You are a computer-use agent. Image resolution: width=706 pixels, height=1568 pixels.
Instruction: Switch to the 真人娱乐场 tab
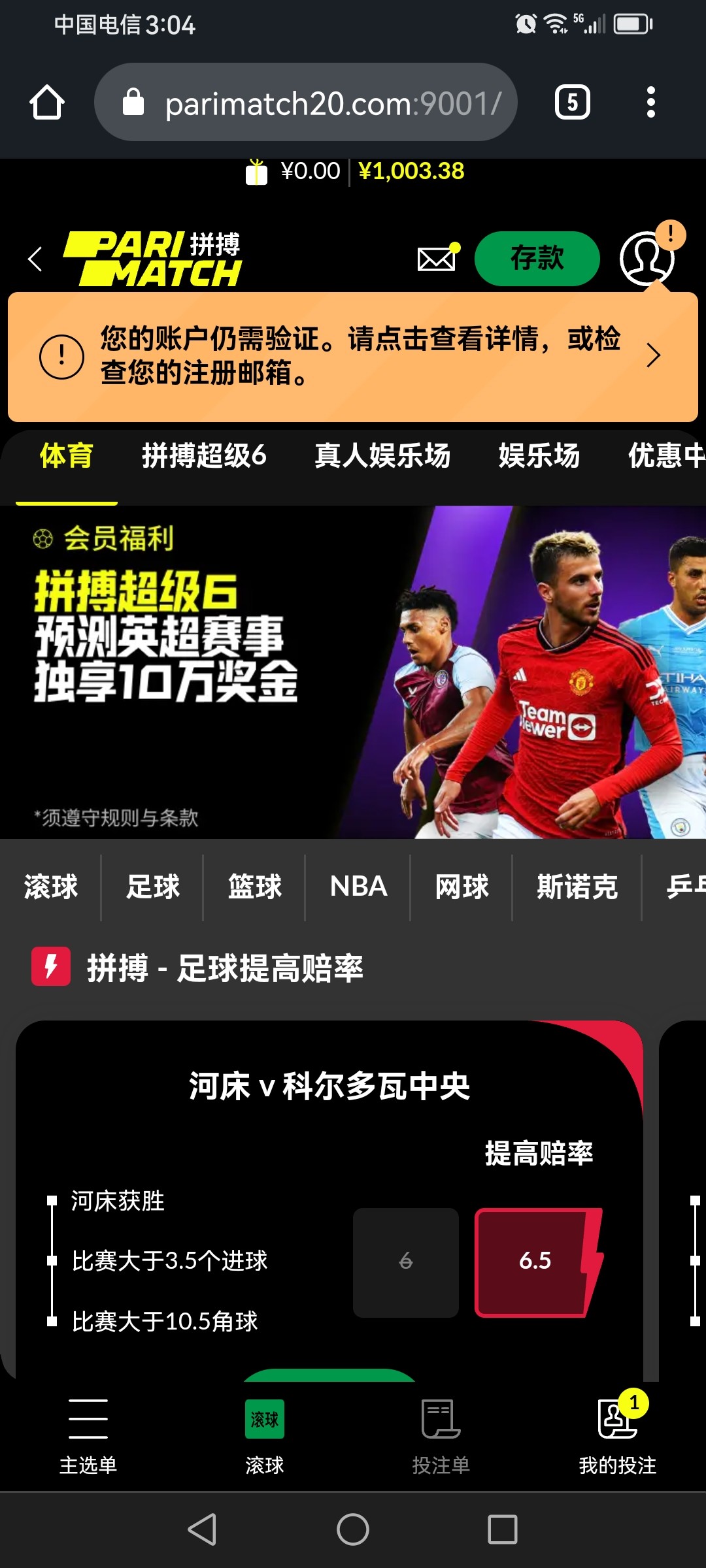382,455
